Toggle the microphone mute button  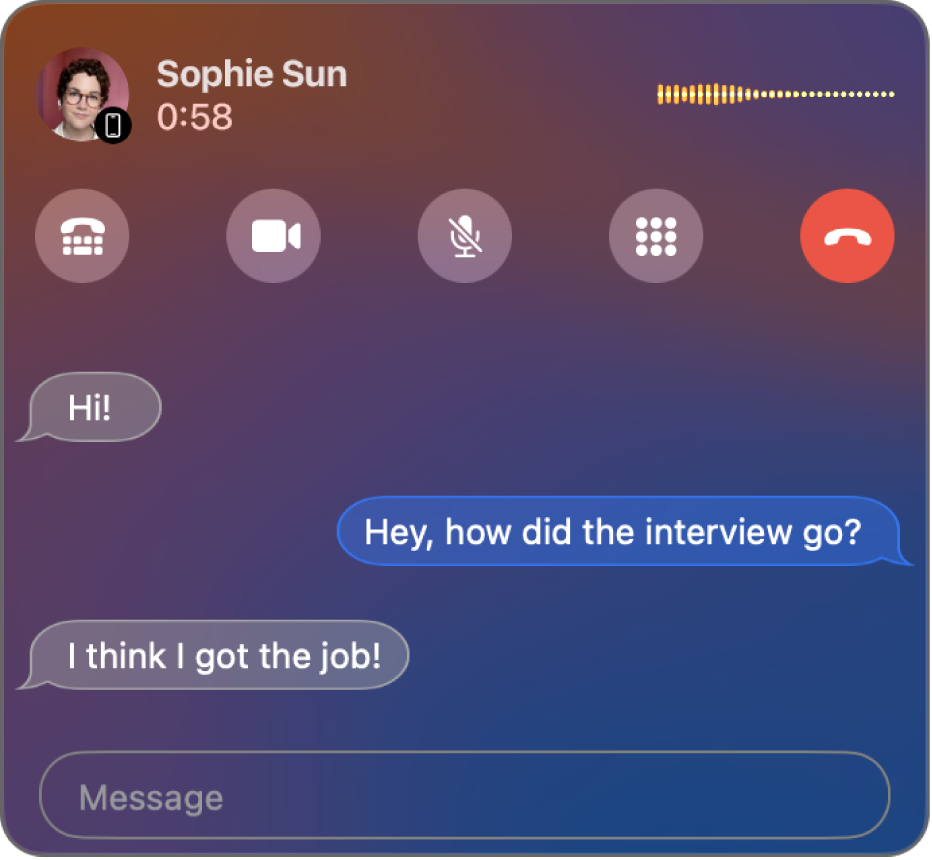point(465,237)
